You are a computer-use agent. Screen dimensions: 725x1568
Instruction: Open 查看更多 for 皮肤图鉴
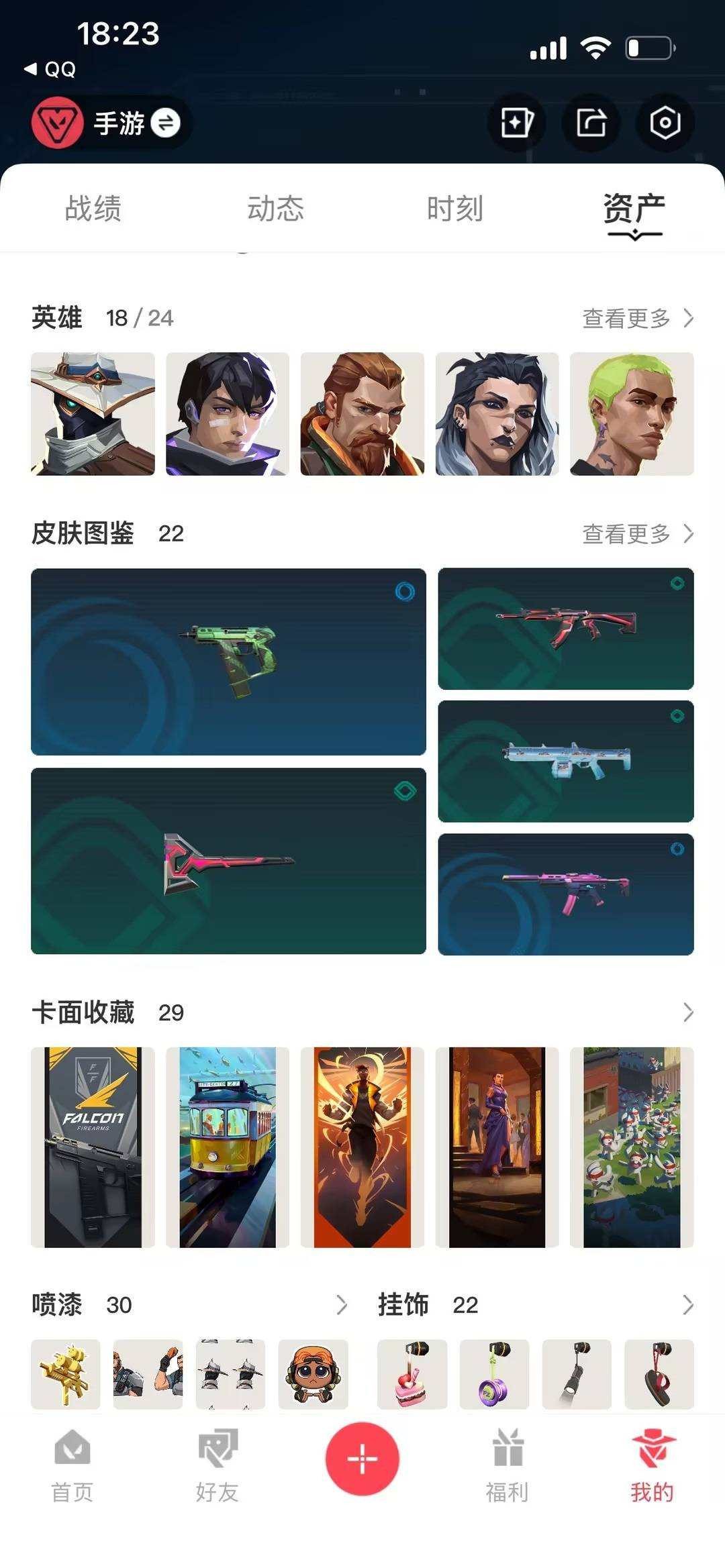(x=636, y=533)
